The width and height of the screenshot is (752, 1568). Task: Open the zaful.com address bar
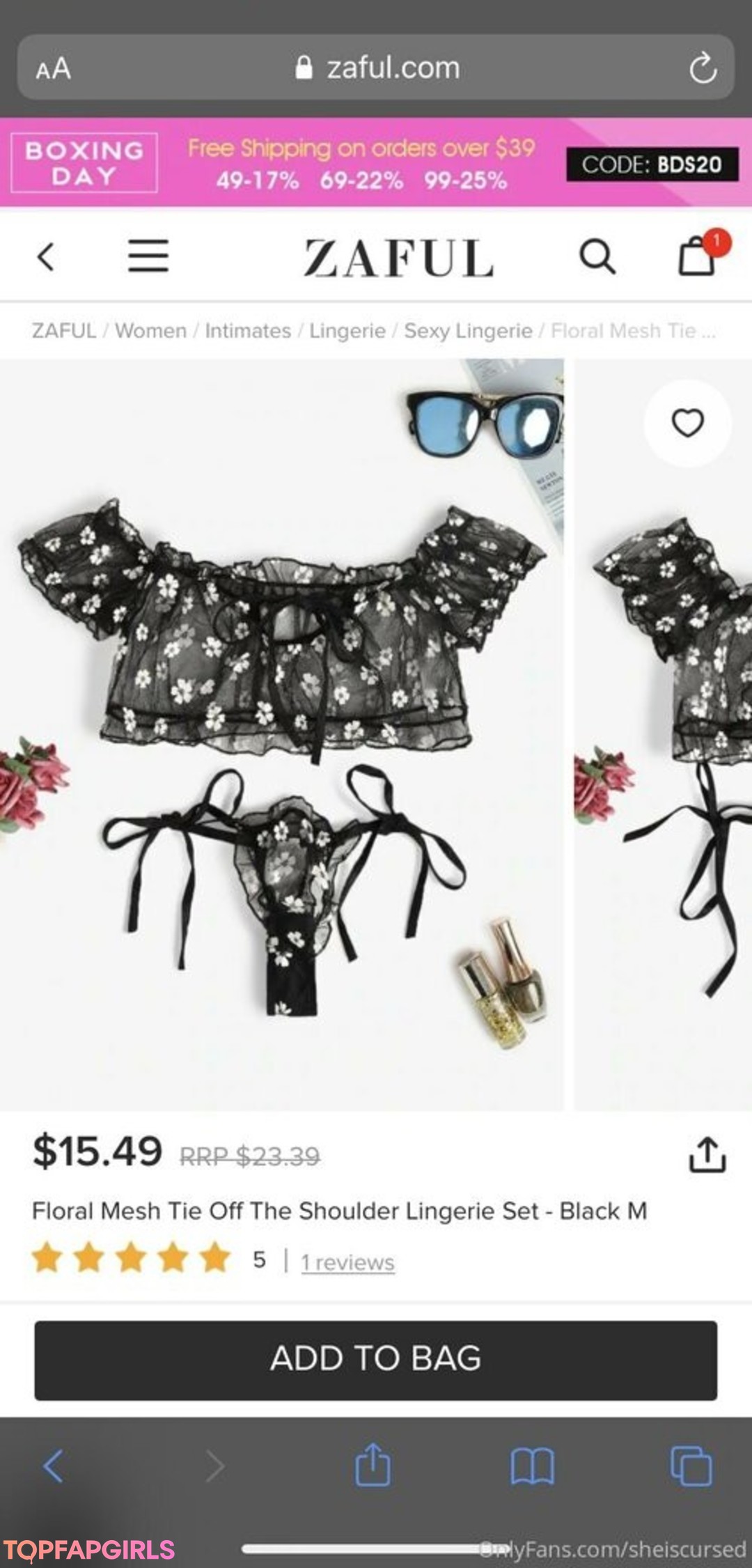point(378,68)
